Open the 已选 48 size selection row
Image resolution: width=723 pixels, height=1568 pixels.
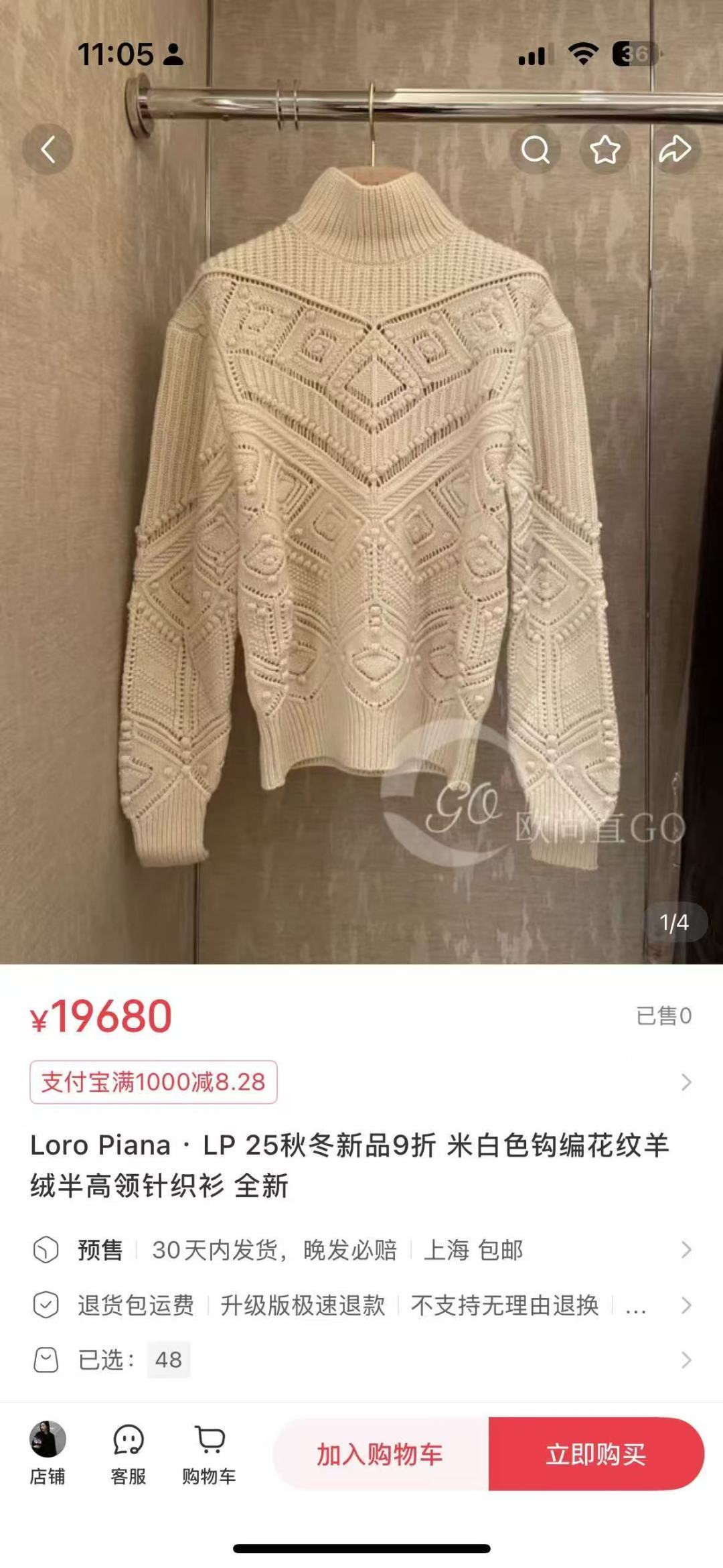(x=361, y=1360)
